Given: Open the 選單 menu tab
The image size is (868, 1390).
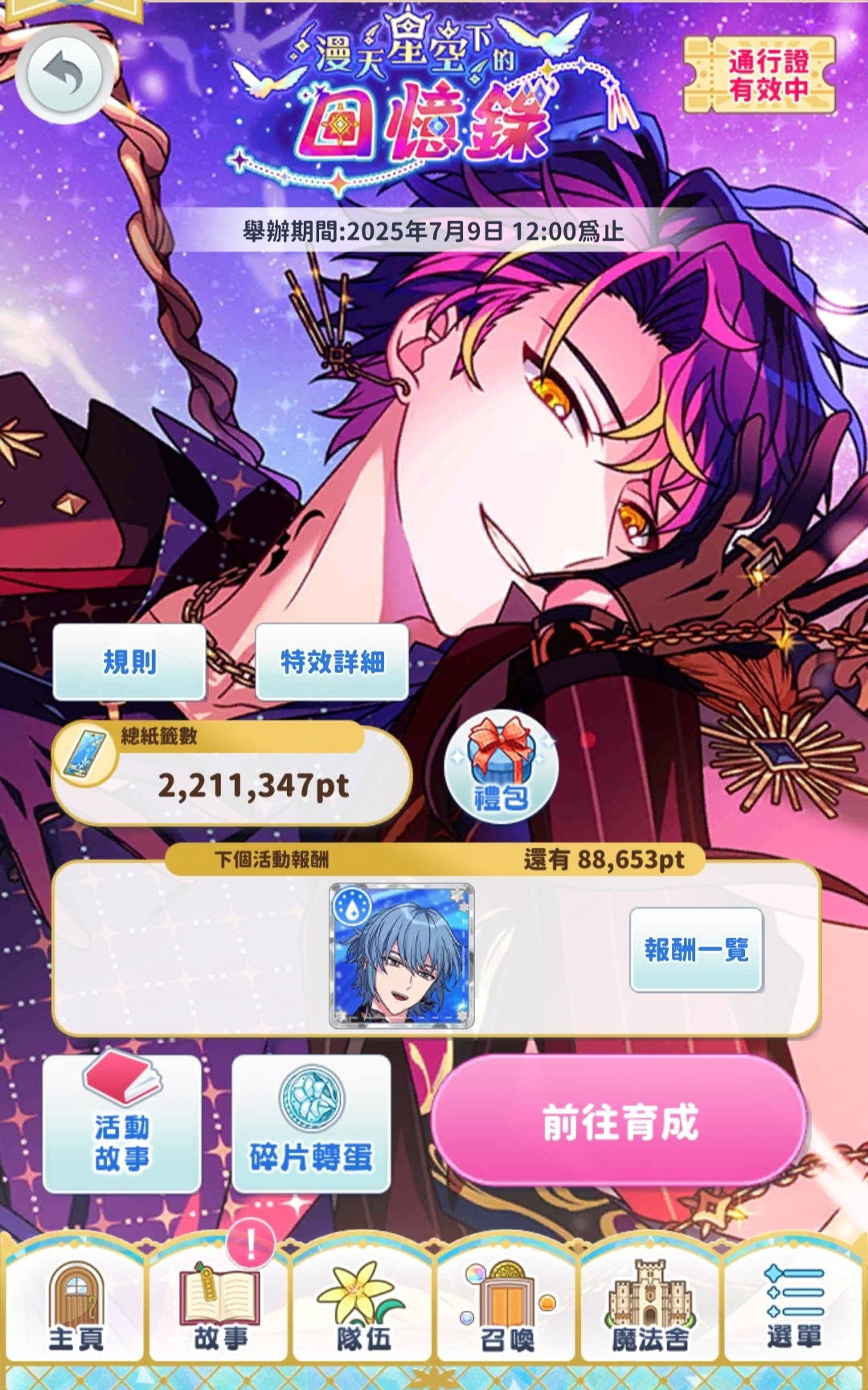Looking at the screenshot, I should 793,1306.
